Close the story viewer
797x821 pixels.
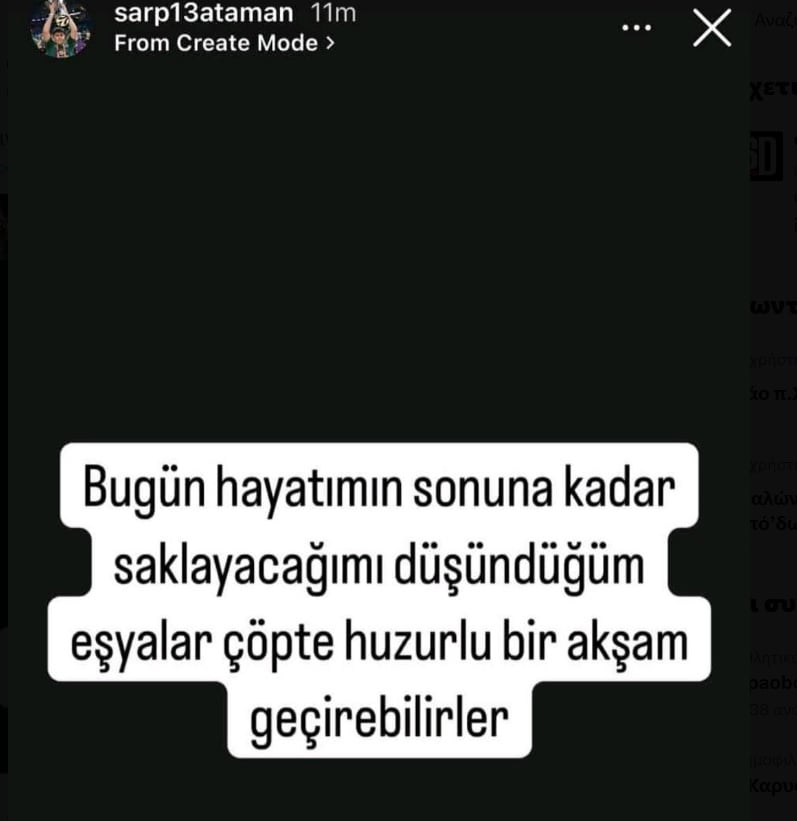point(712,28)
